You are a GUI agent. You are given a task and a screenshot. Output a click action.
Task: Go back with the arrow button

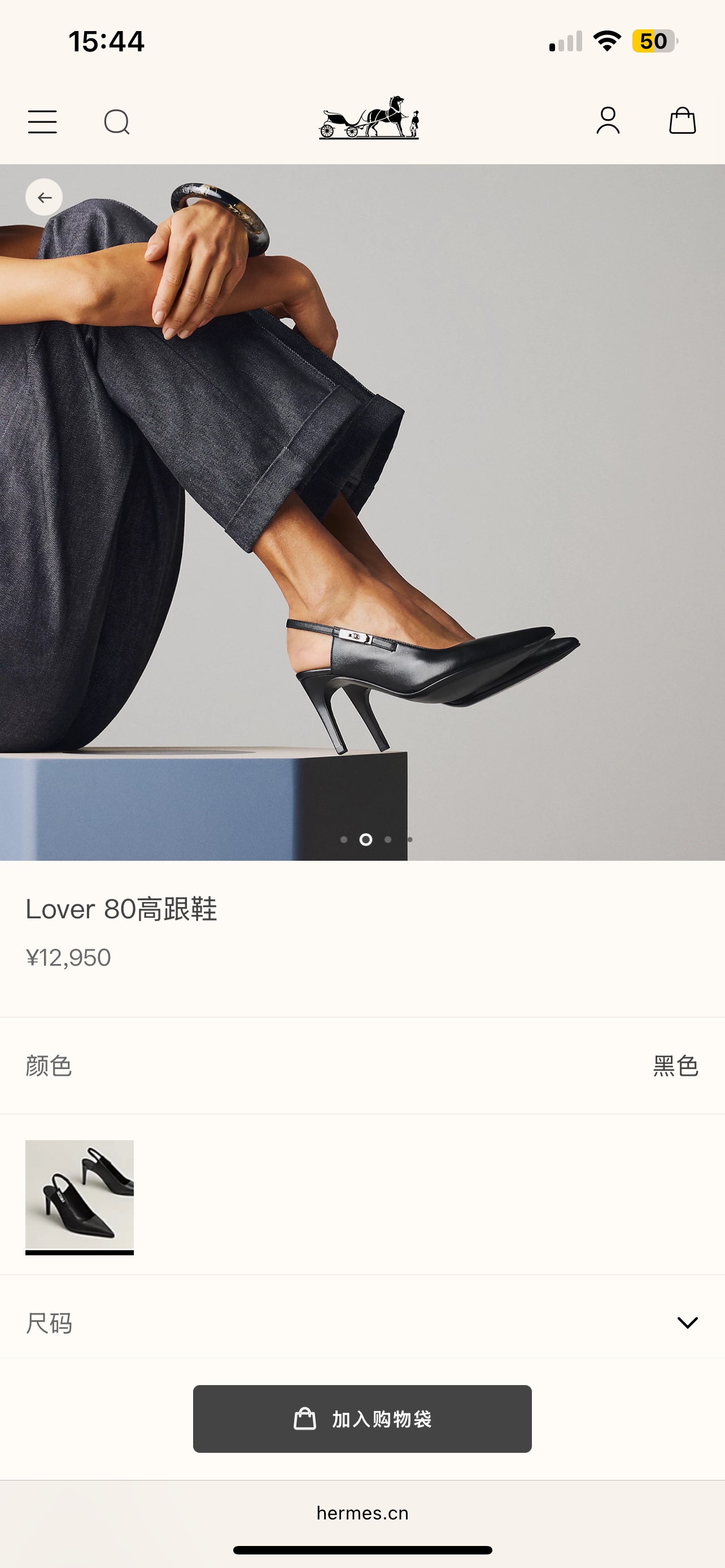point(44,197)
